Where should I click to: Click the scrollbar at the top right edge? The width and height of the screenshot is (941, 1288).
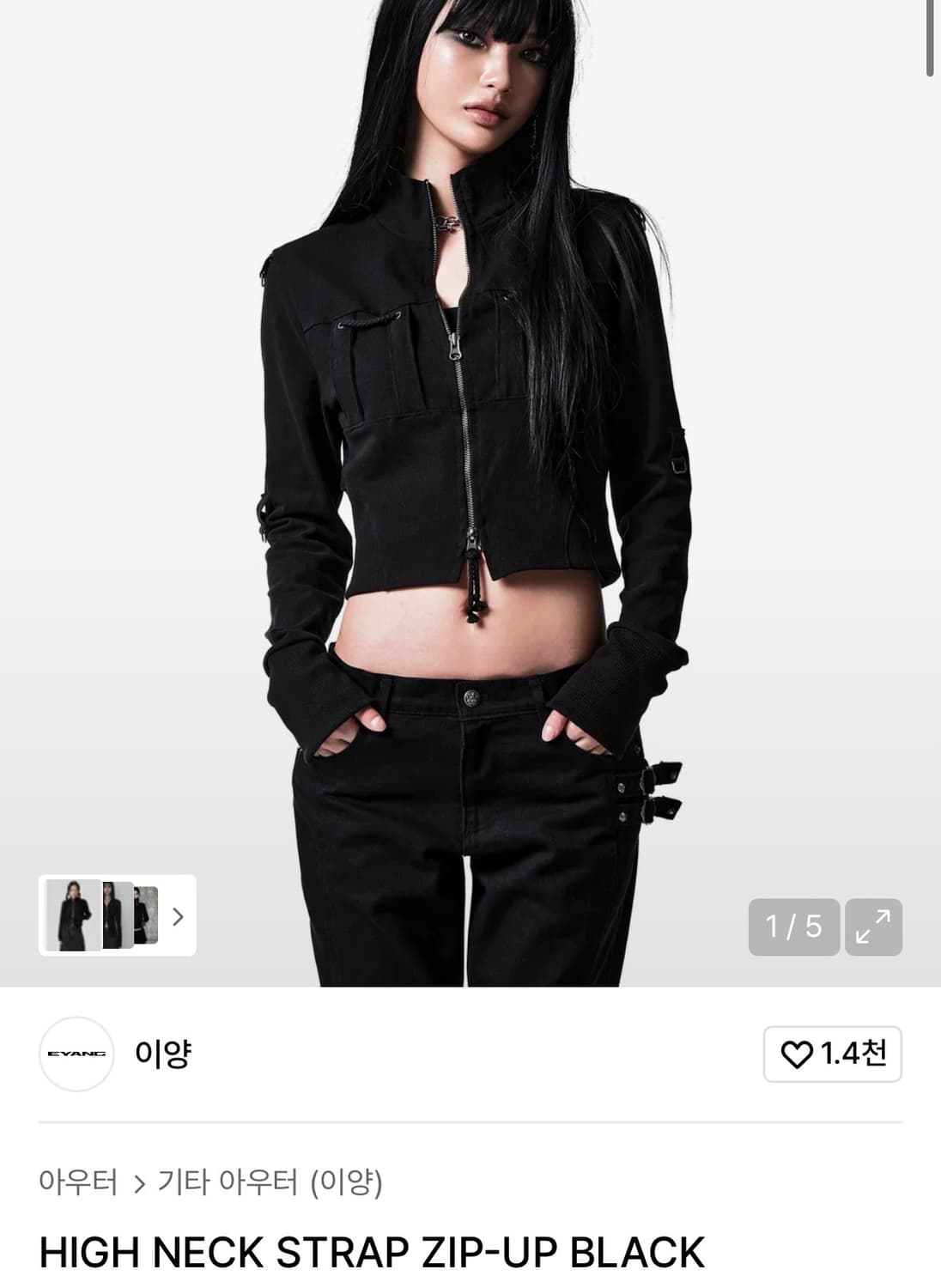pyautogui.click(x=929, y=39)
